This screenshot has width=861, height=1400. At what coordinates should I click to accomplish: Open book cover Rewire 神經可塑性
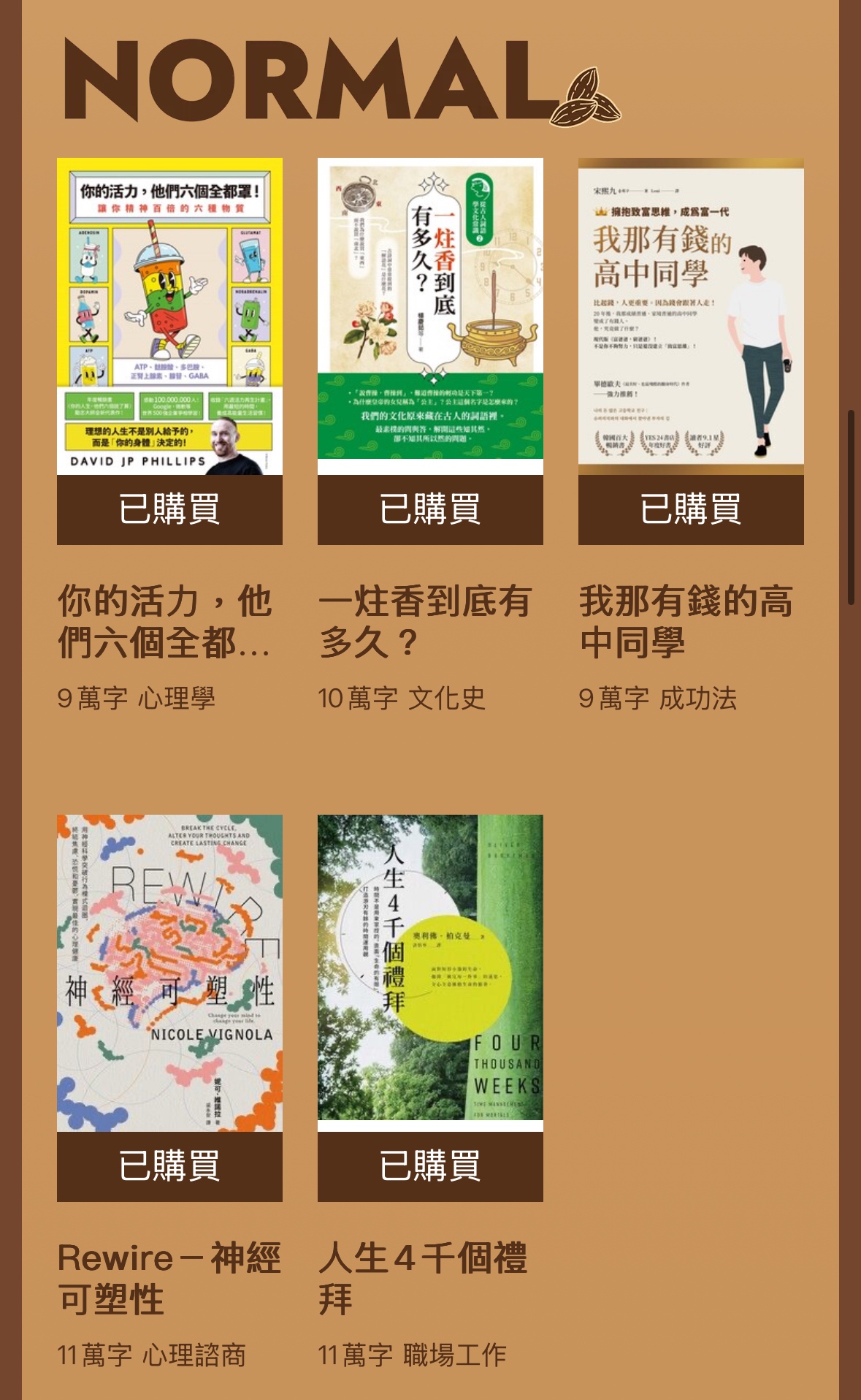coord(169,973)
